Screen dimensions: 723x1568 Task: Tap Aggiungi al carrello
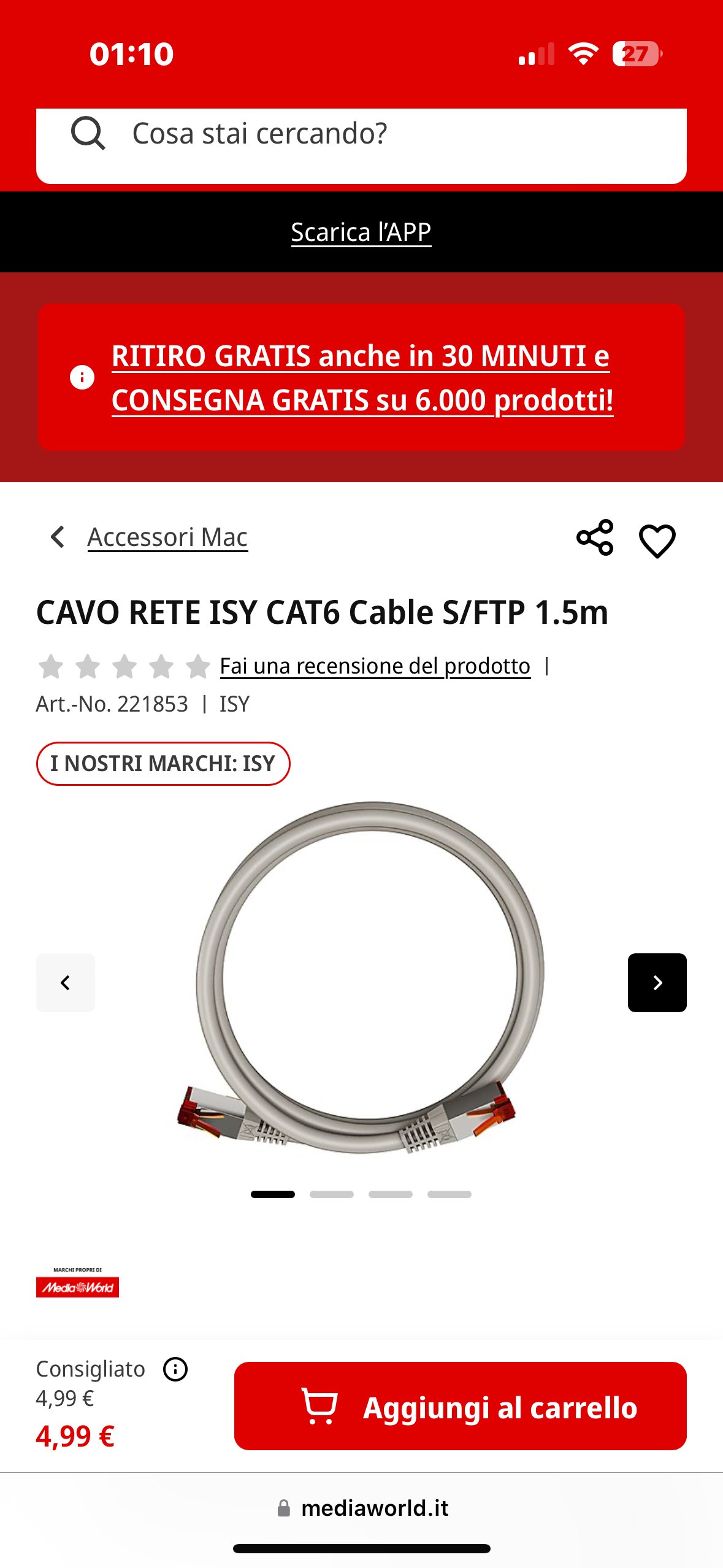coord(460,1406)
